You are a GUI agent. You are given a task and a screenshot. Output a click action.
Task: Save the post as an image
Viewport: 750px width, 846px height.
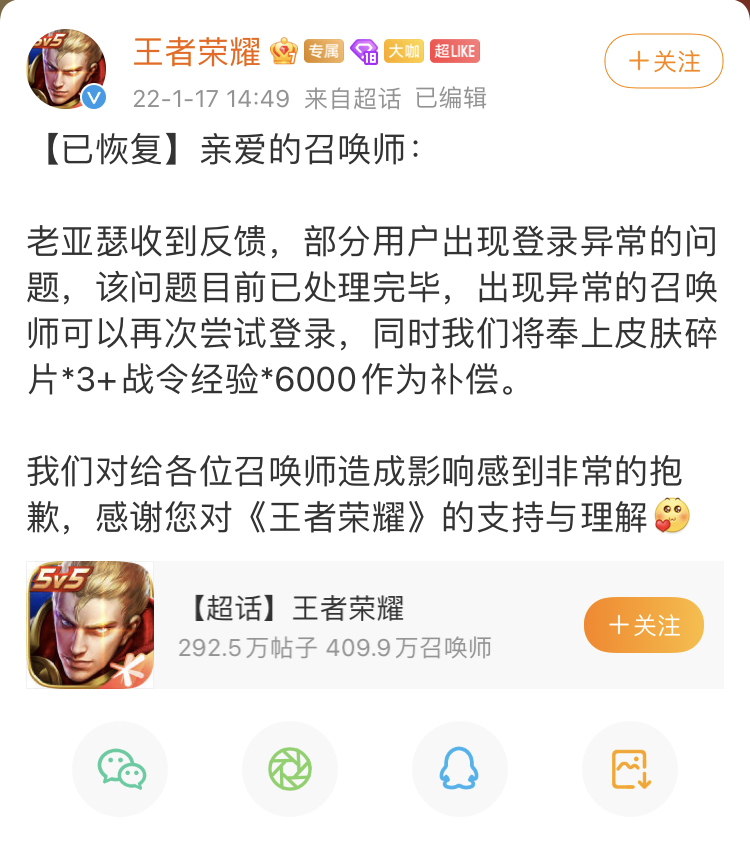630,768
